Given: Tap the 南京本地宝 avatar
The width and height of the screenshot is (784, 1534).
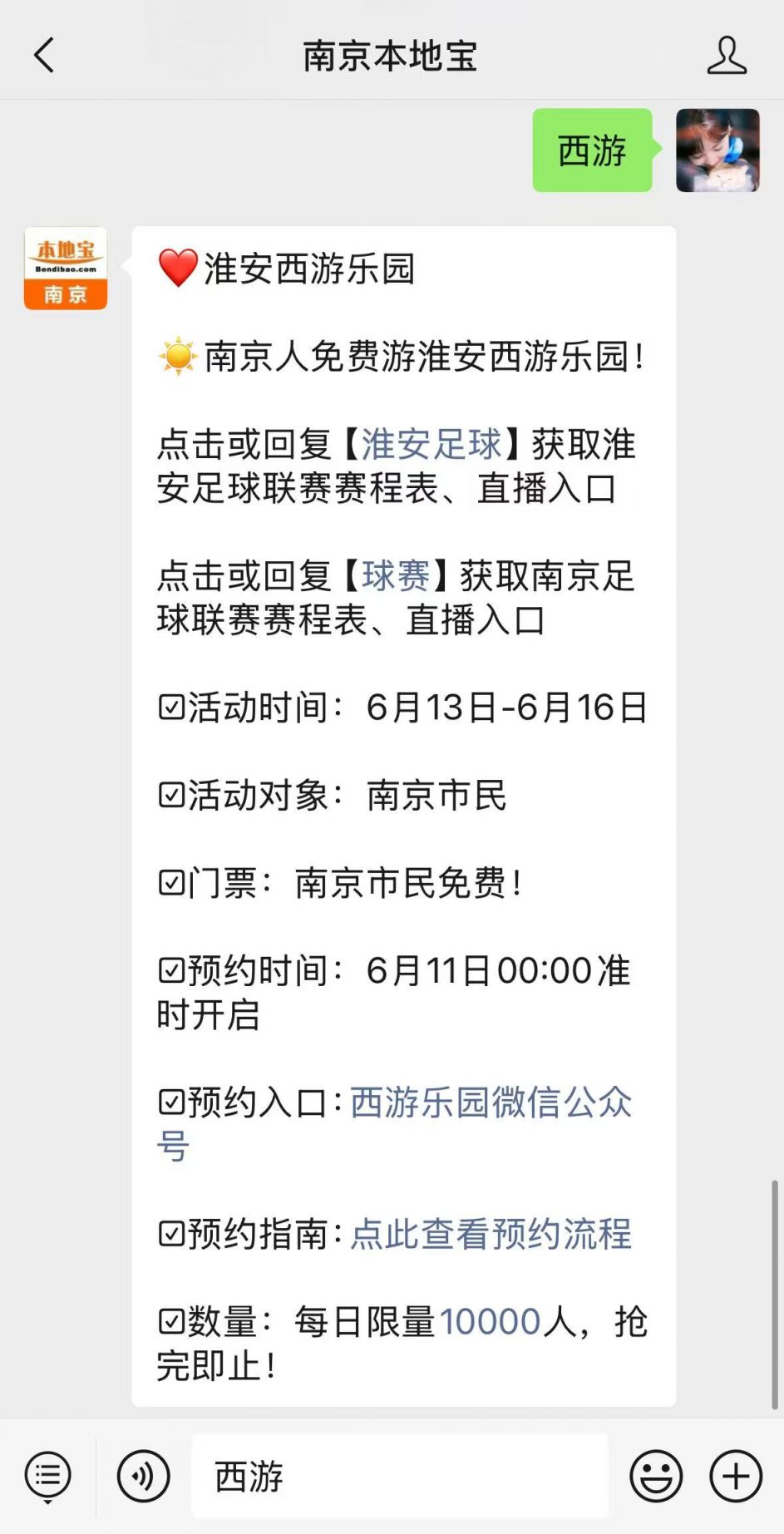Looking at the screenshot, I should click(x=66, y=269).
